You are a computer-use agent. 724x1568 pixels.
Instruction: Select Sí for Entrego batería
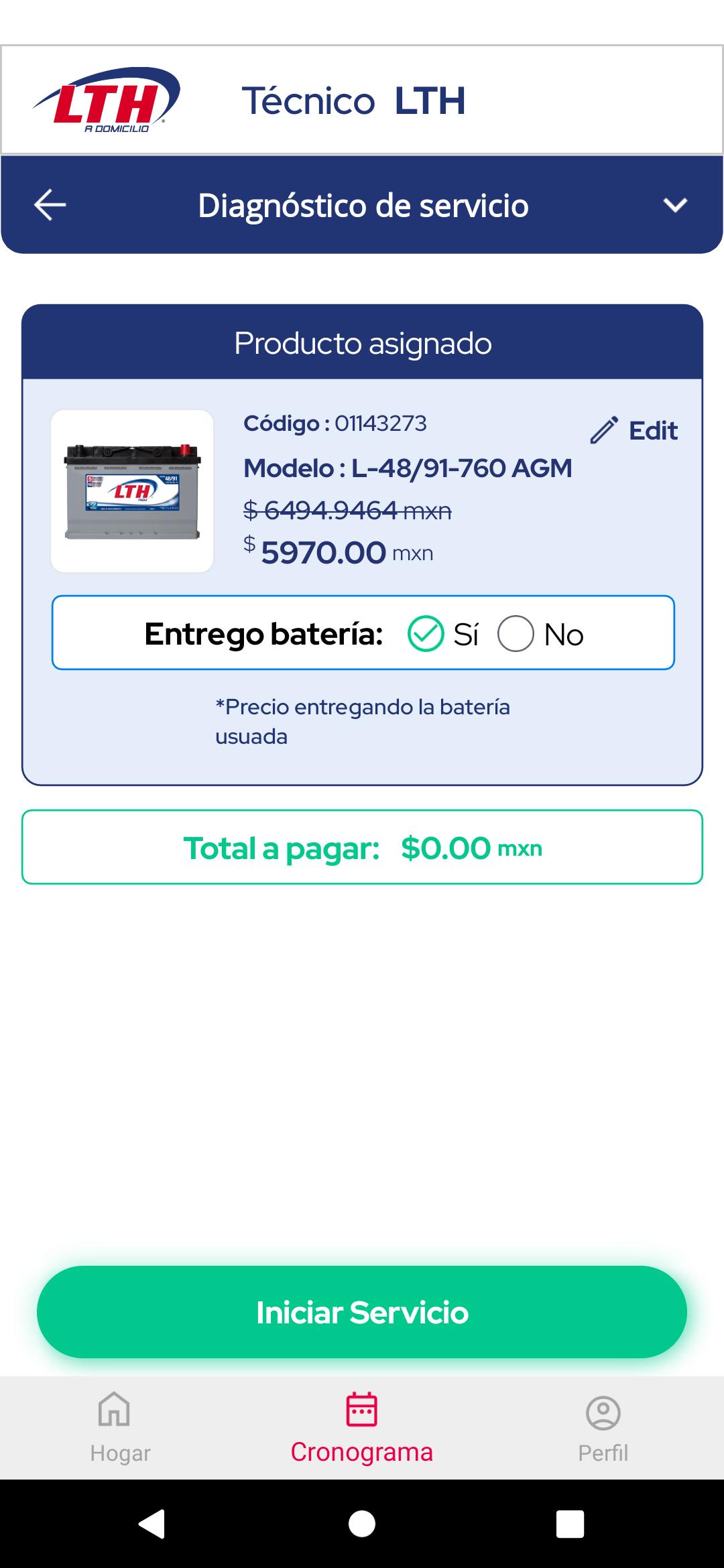point(426,634)
